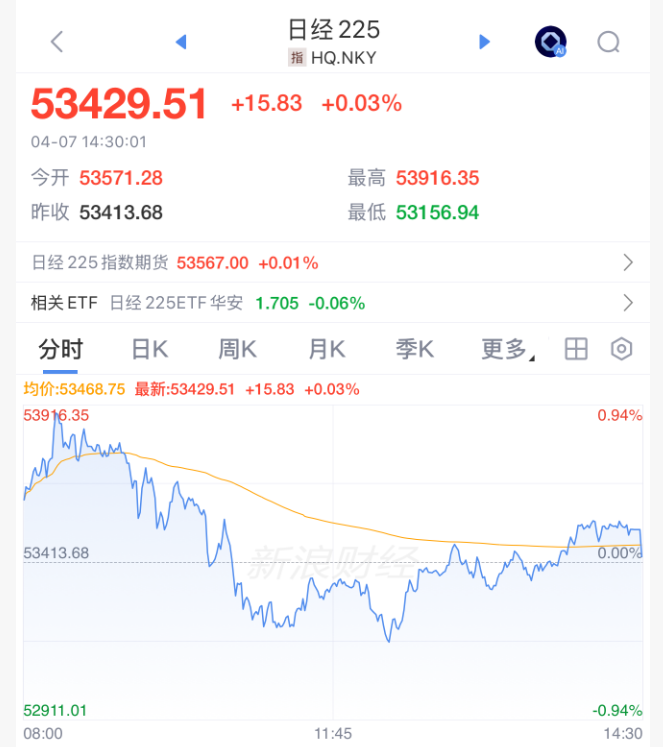Image resolution: width=663 pixels, height=747 pixels.
Task: Go back with the top-left arrow
Action: tap(57, 41)
